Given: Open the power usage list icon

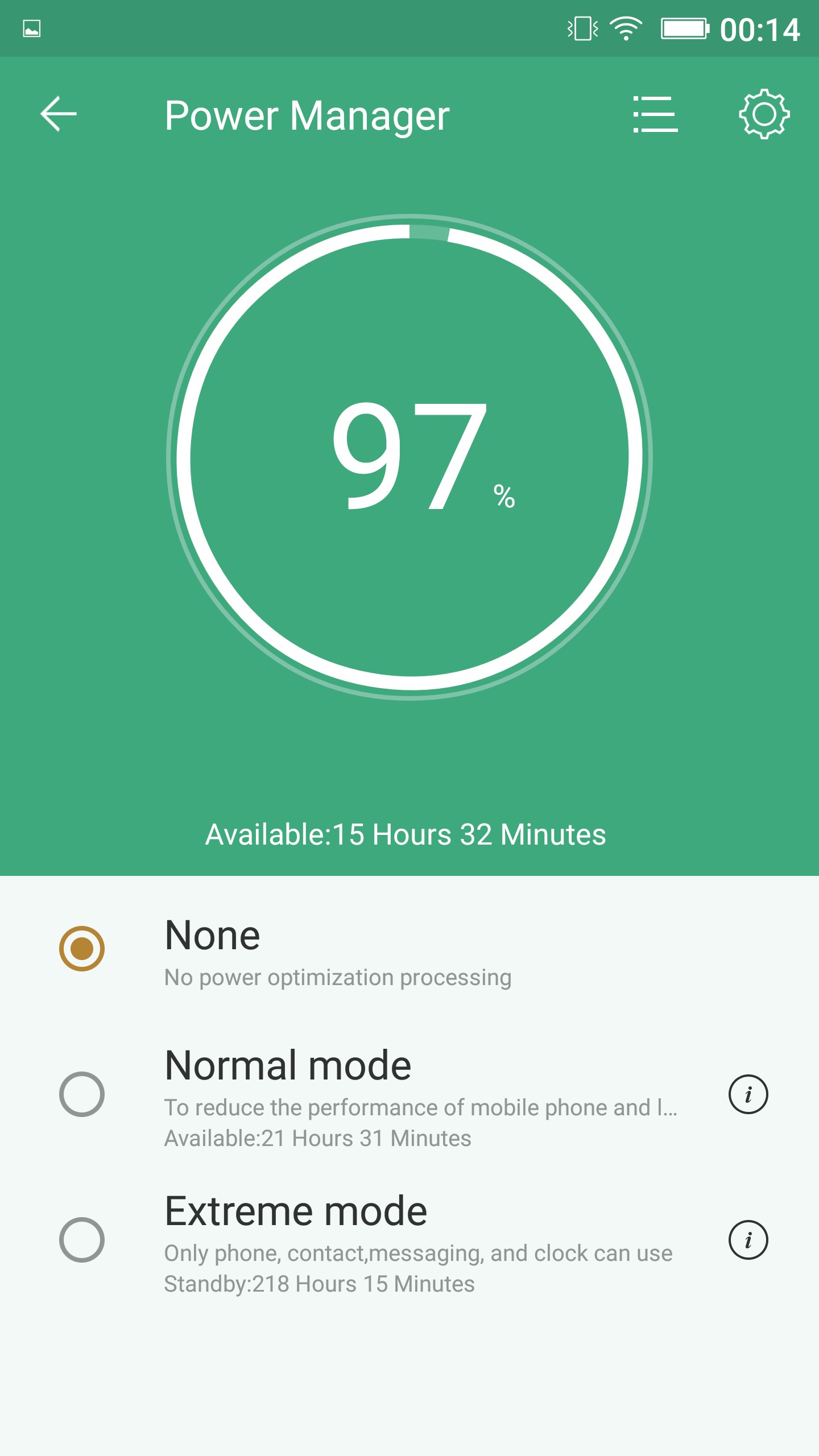Looking at the screenshot, I should click(x=655, y=114).
